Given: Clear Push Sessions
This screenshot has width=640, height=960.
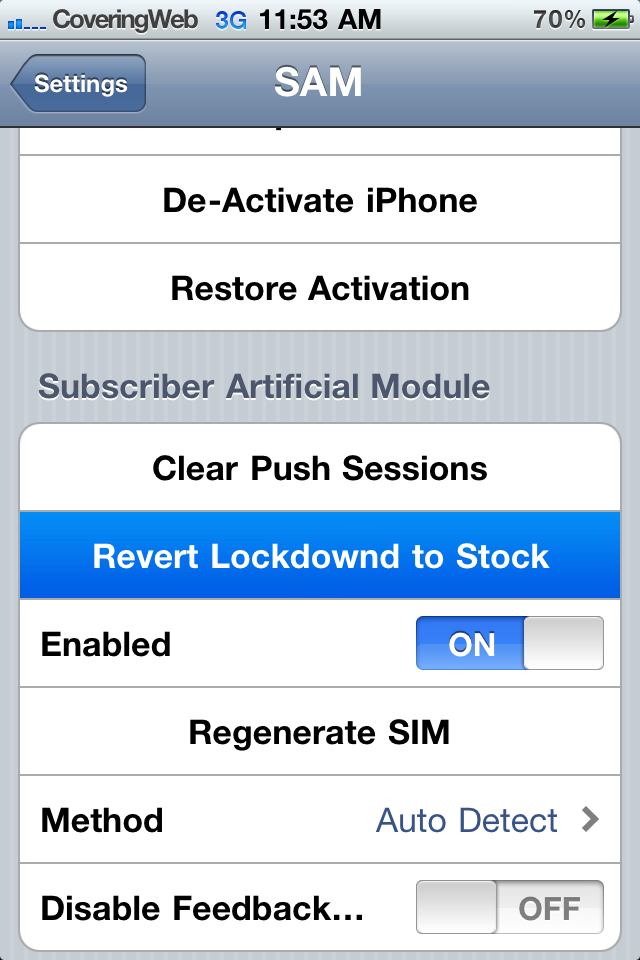Looking at the screenshot, I should pyautogui.click(x=320, y=468).
